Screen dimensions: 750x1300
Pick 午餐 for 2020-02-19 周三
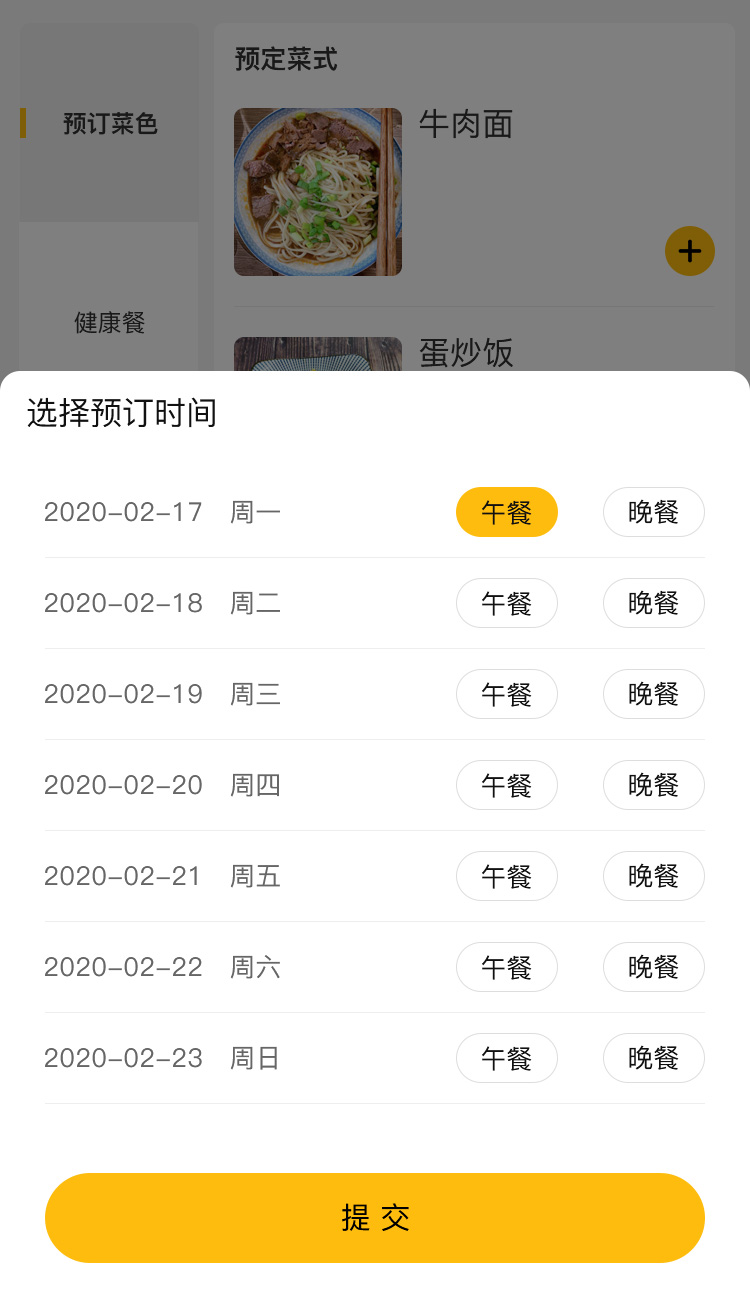pos(506,694)
